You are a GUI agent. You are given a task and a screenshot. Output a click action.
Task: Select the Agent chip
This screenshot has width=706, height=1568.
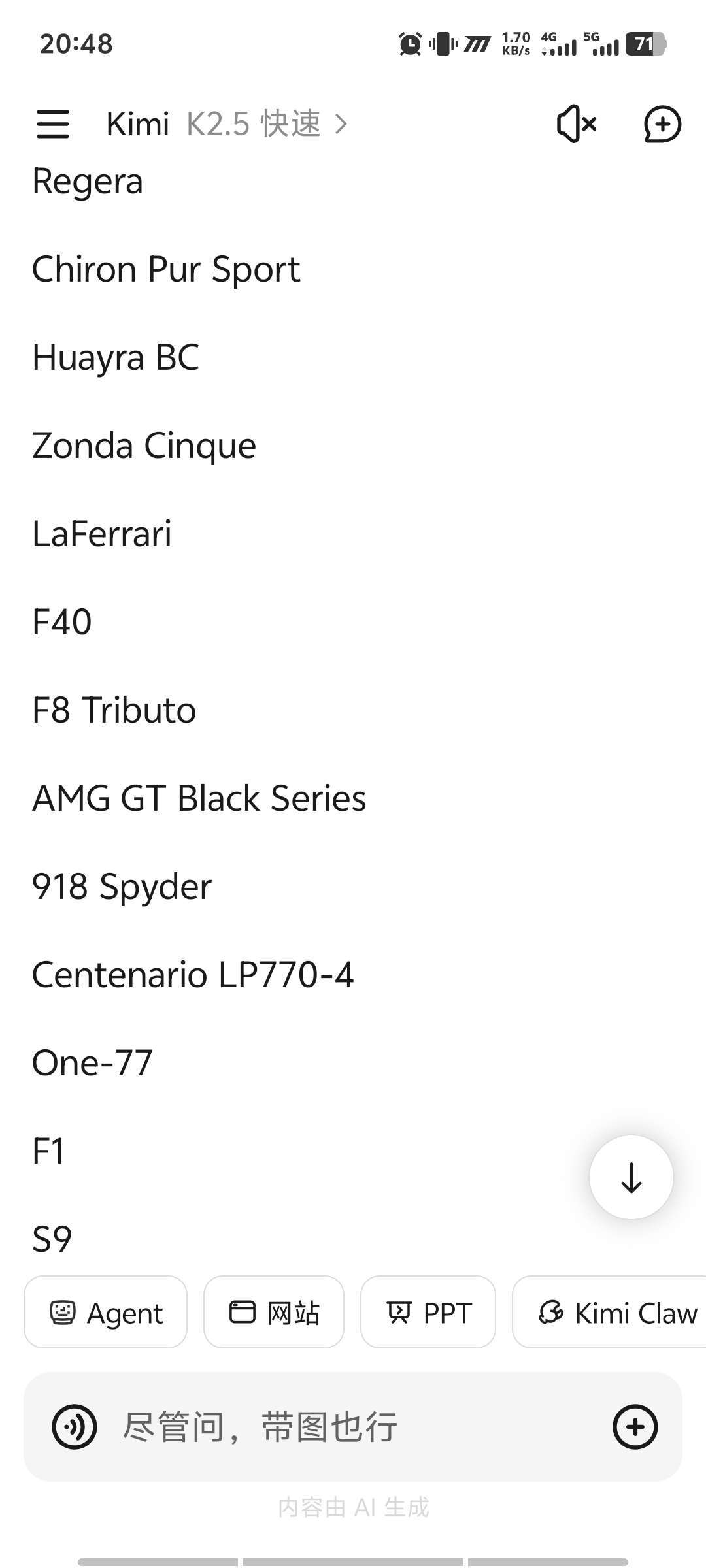point(106,1312)
